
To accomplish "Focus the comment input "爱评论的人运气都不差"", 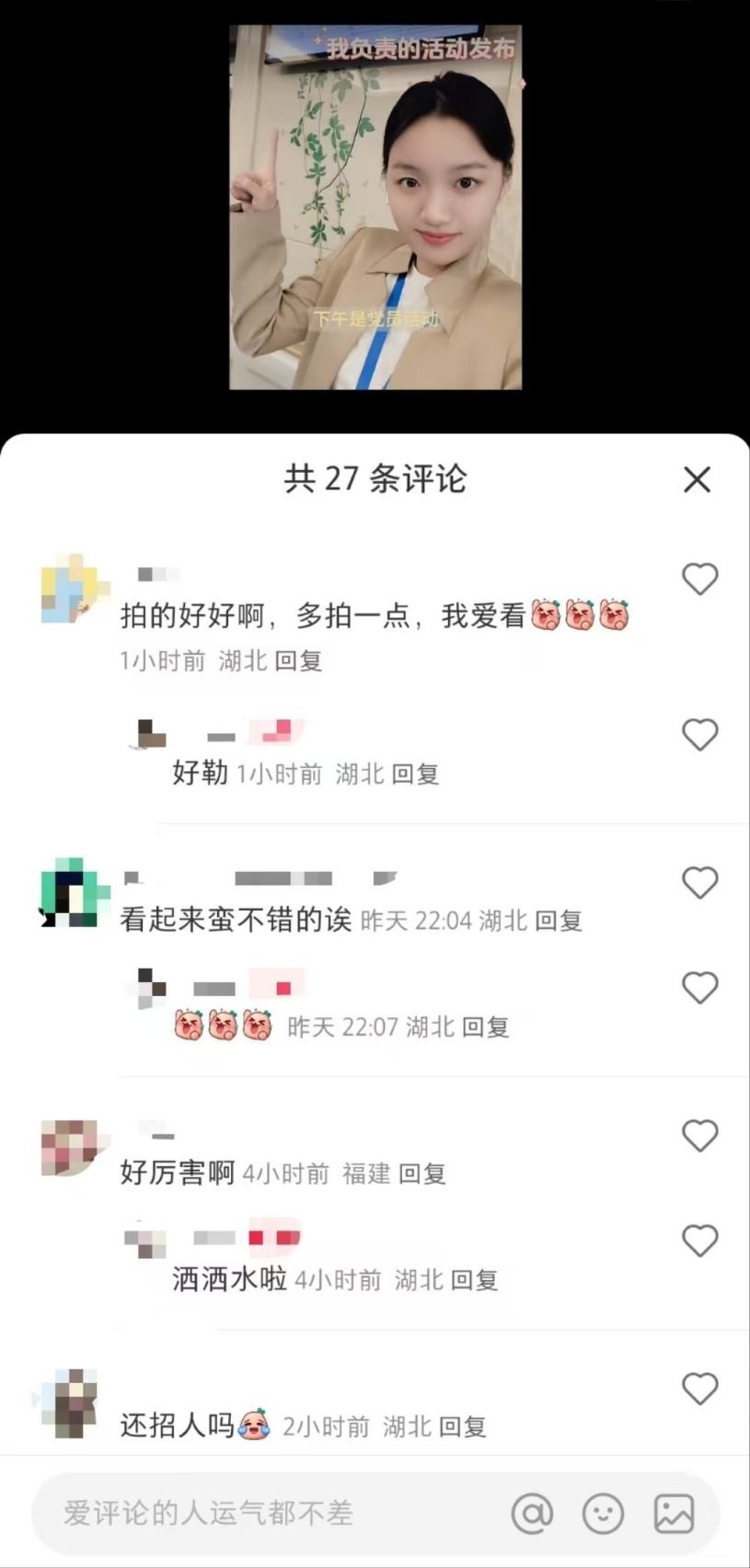I will [267, 1513].
